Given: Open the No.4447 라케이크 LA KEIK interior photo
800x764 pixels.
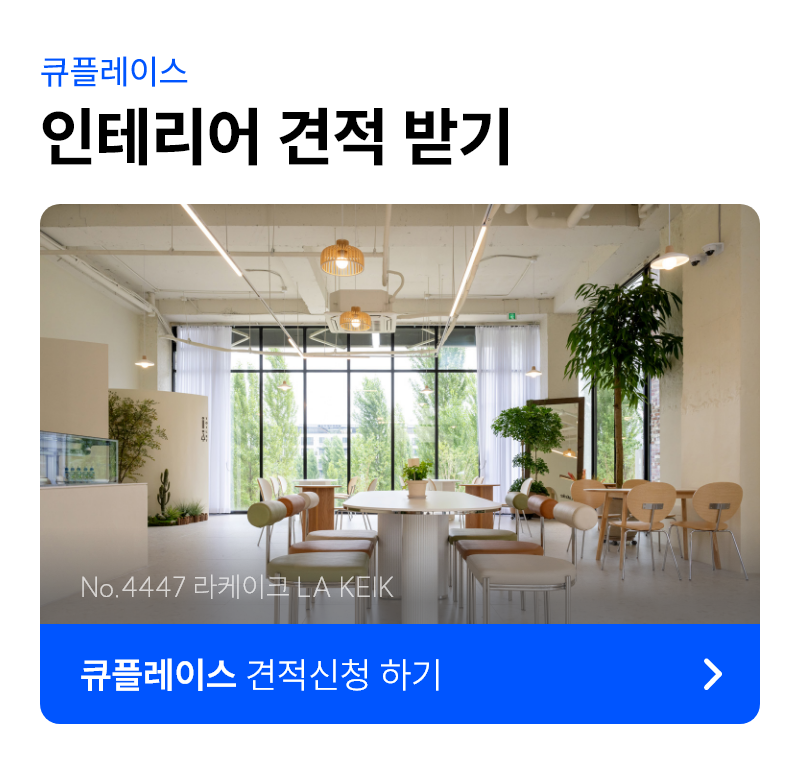Looking at the screenshot, I should pos(399,414).
